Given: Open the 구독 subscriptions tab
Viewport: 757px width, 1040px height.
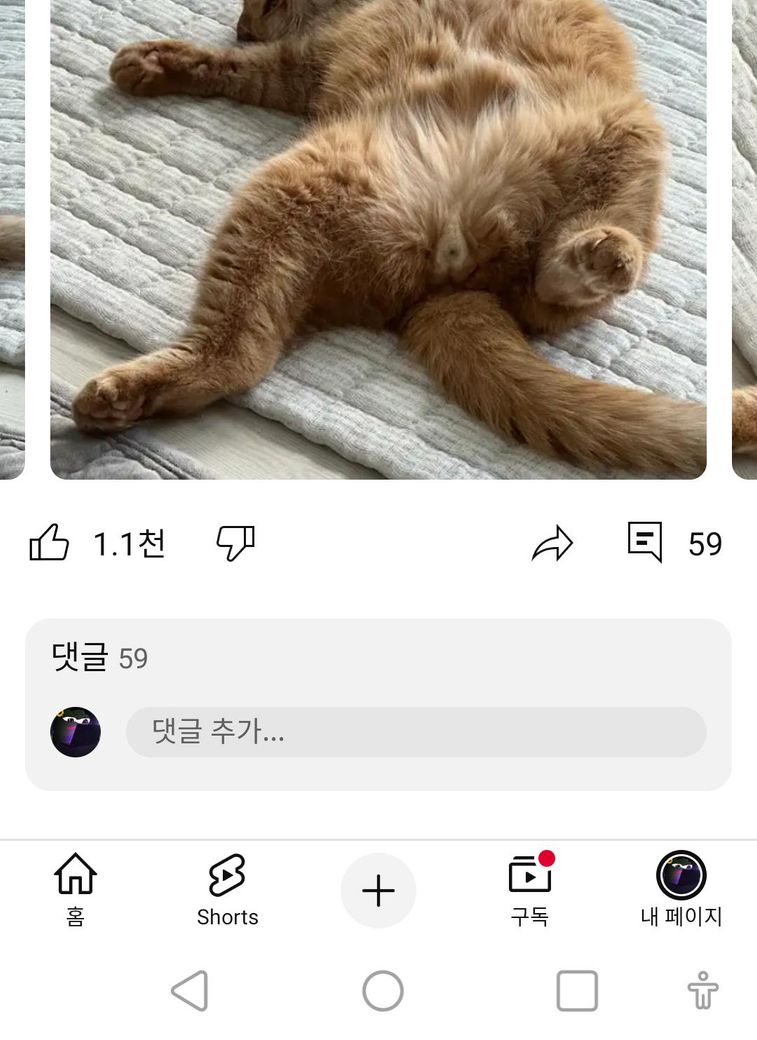Looking at the screenshot, I should click(x=530, y=889).
